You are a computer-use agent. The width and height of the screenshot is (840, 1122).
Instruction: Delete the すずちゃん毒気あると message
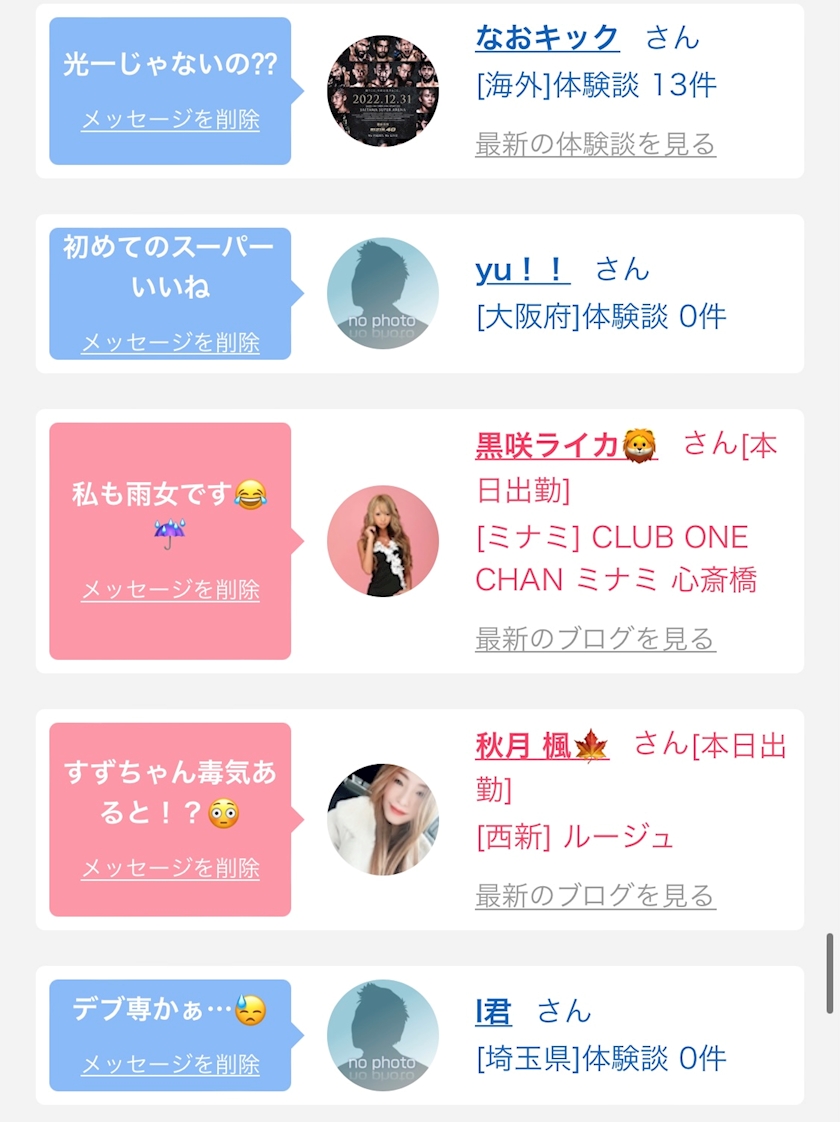click(170, 868)
